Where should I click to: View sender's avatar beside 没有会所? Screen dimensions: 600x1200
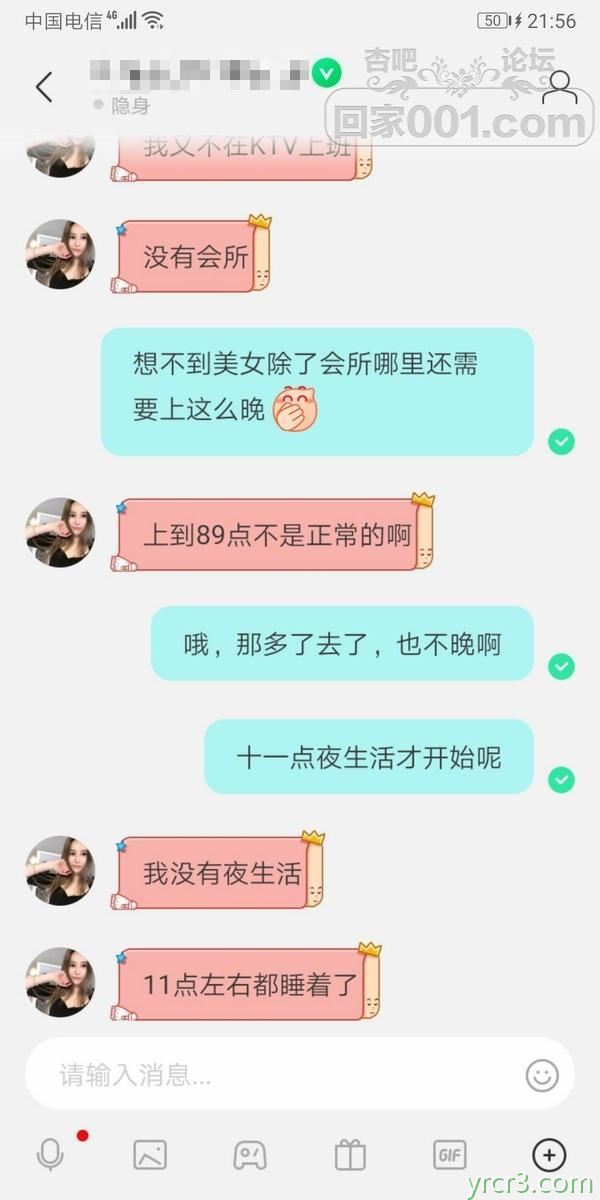click(x=60, y=254)
